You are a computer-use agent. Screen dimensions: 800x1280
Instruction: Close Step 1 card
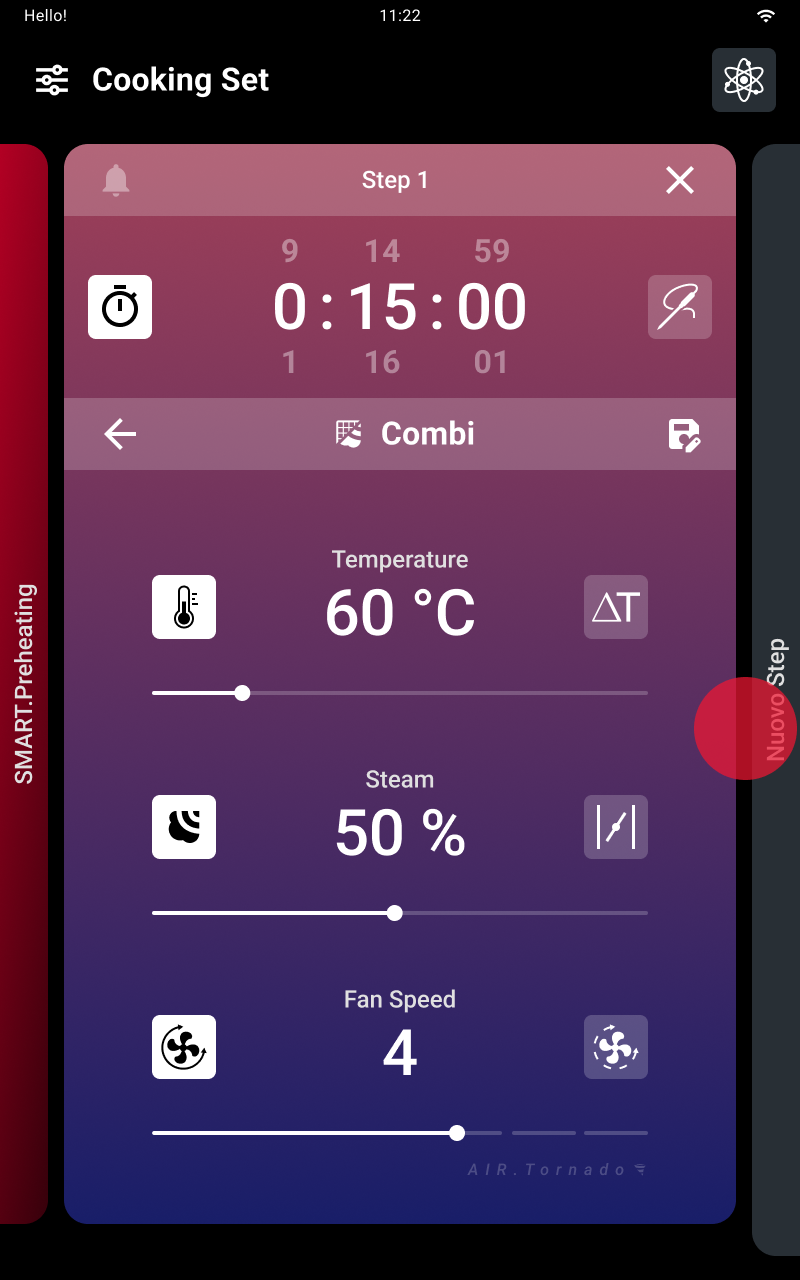(680, 180)
